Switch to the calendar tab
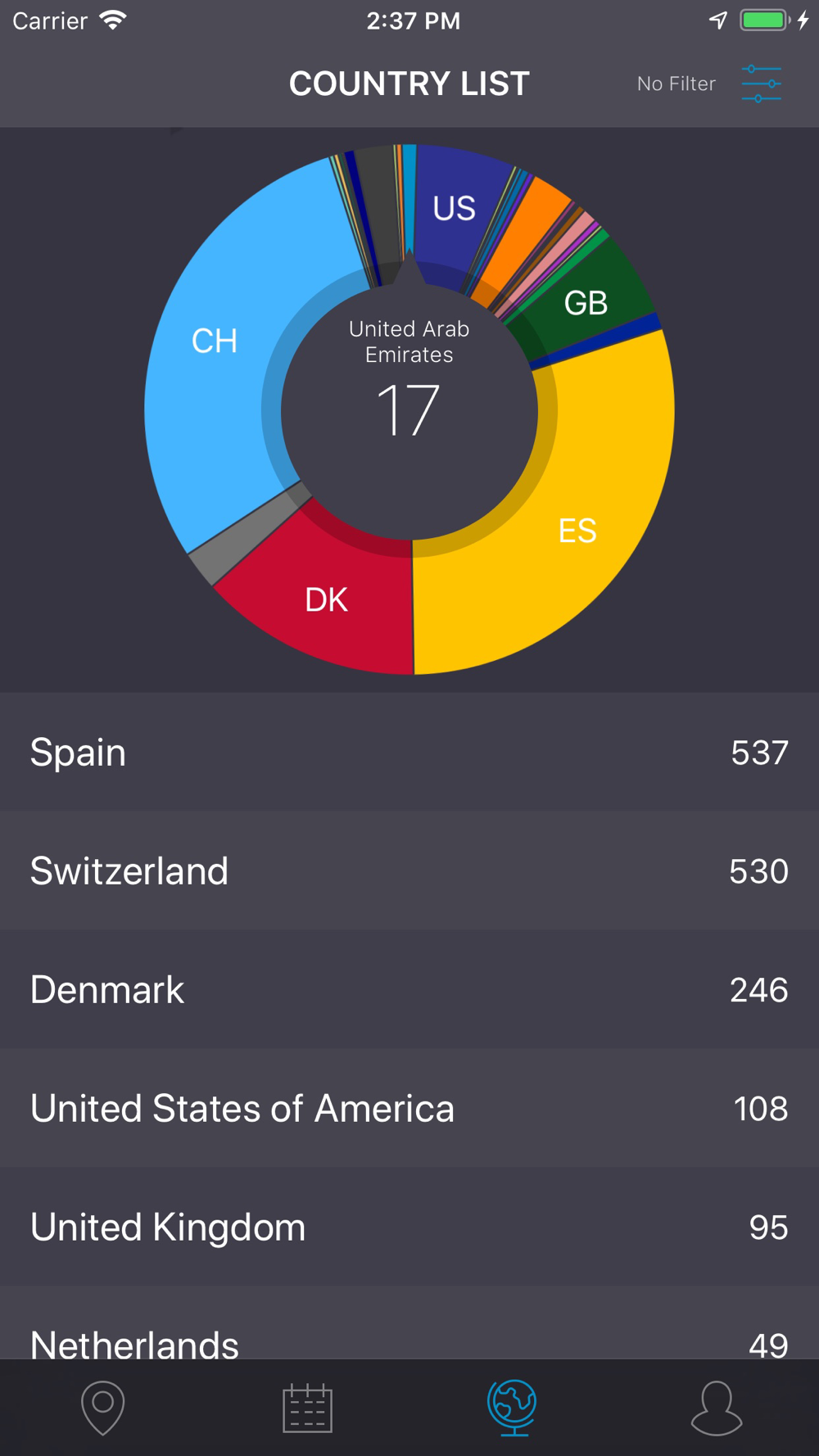 (307, 1408)
